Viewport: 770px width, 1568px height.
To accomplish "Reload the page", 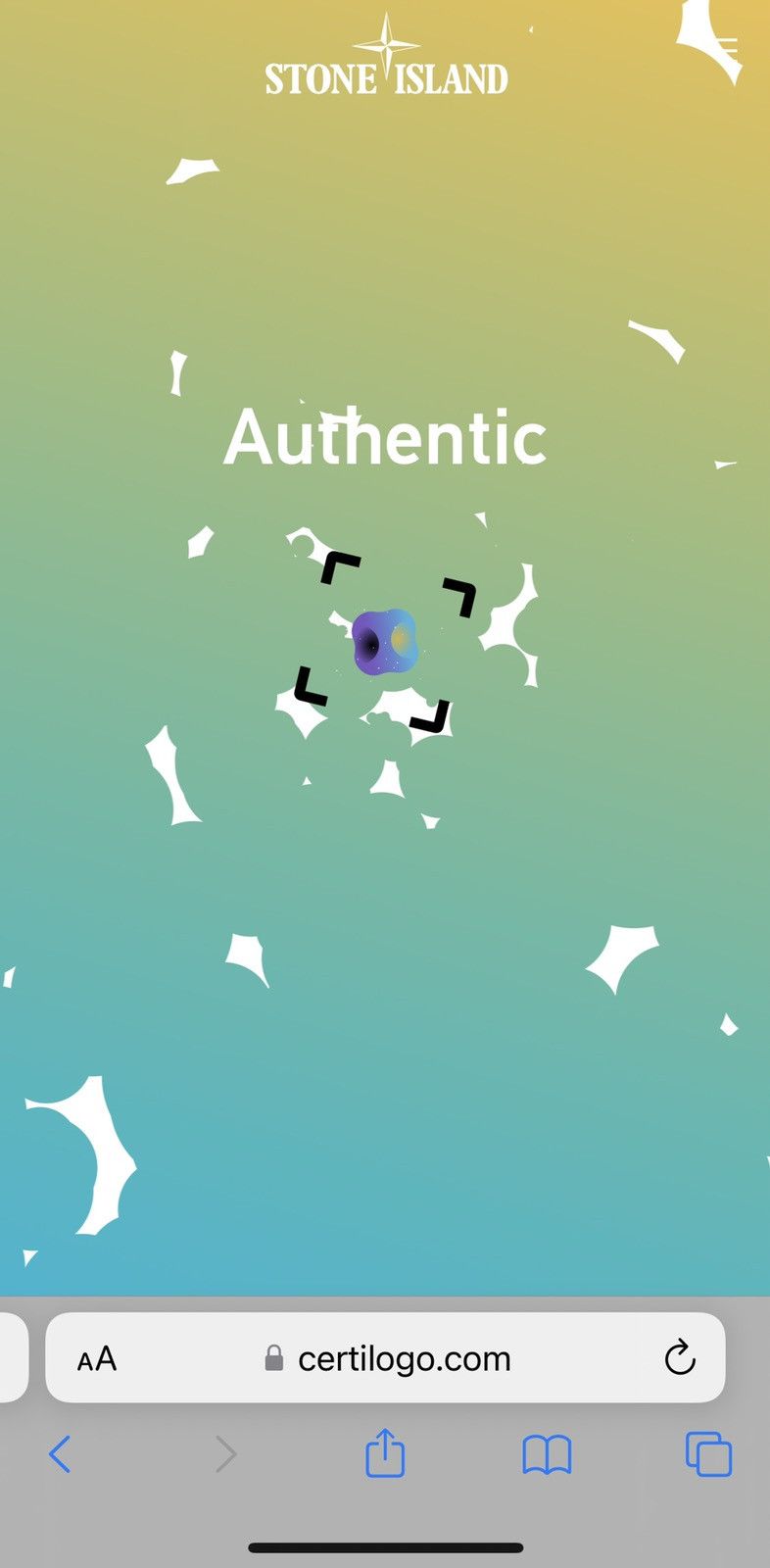I will [x=680, y=1357].
